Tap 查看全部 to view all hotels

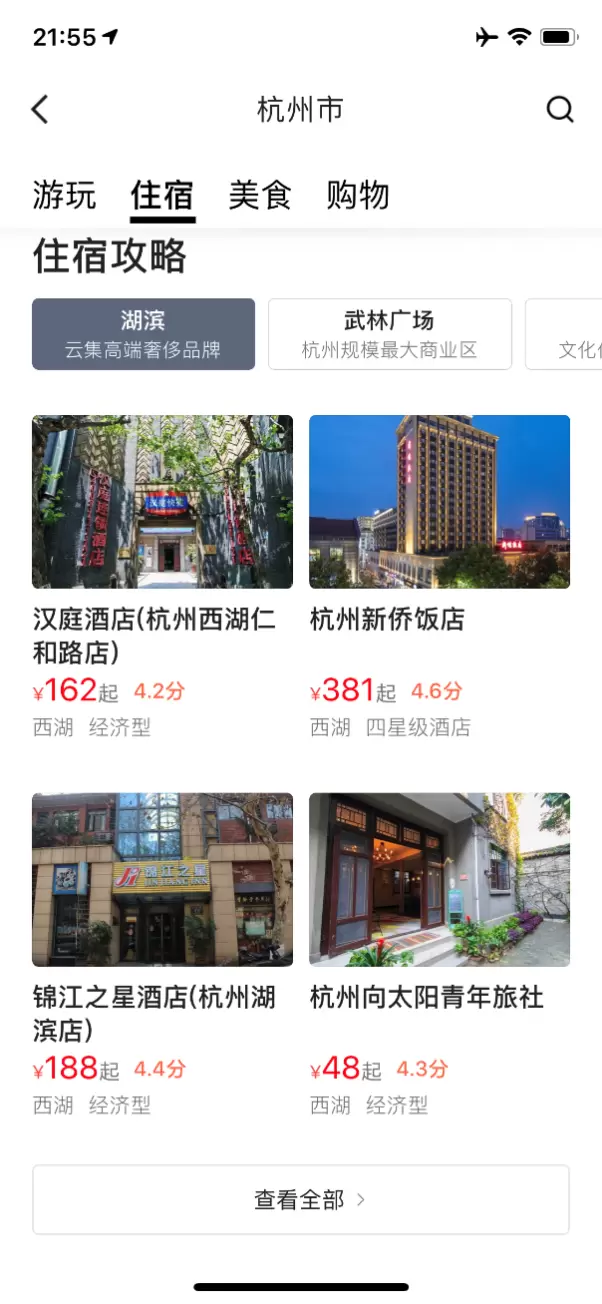301,1199
